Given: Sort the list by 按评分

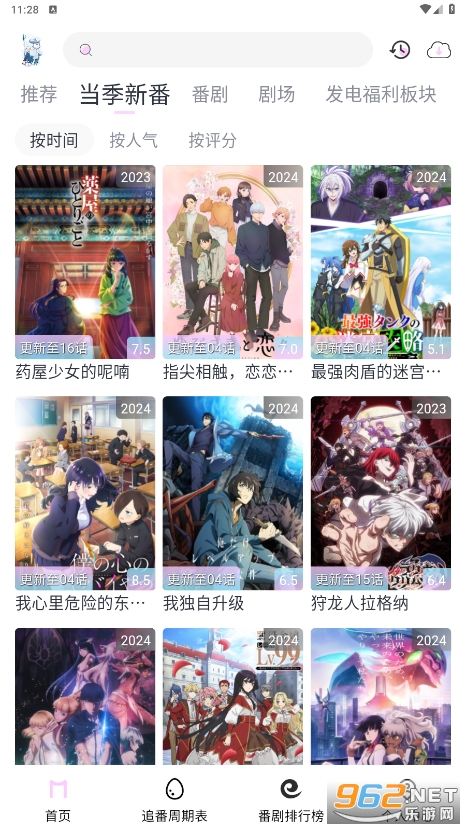Looking at the screenshot, I should tap(212, 140).
